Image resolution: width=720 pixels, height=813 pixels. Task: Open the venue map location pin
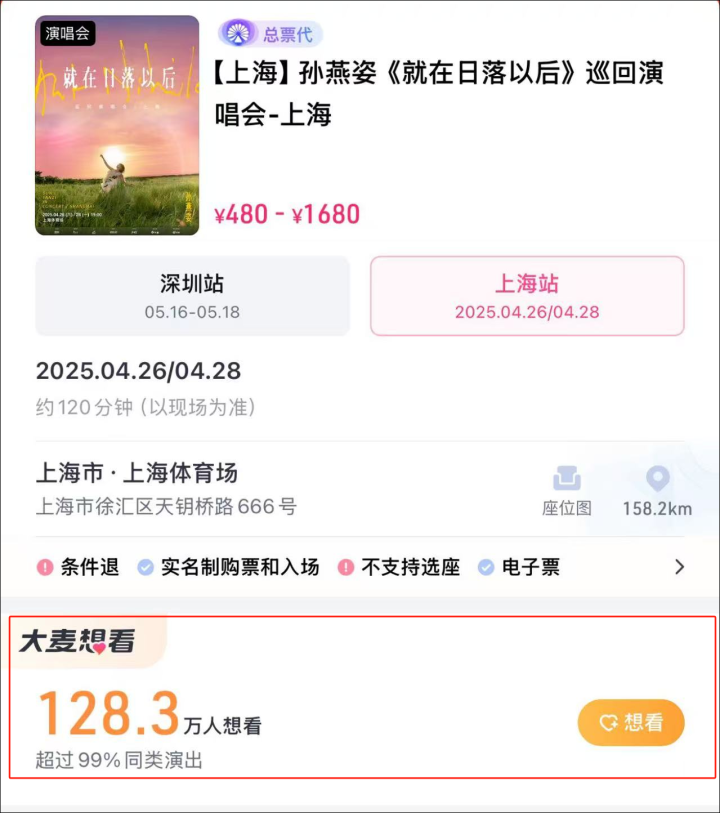click(657, 489)
